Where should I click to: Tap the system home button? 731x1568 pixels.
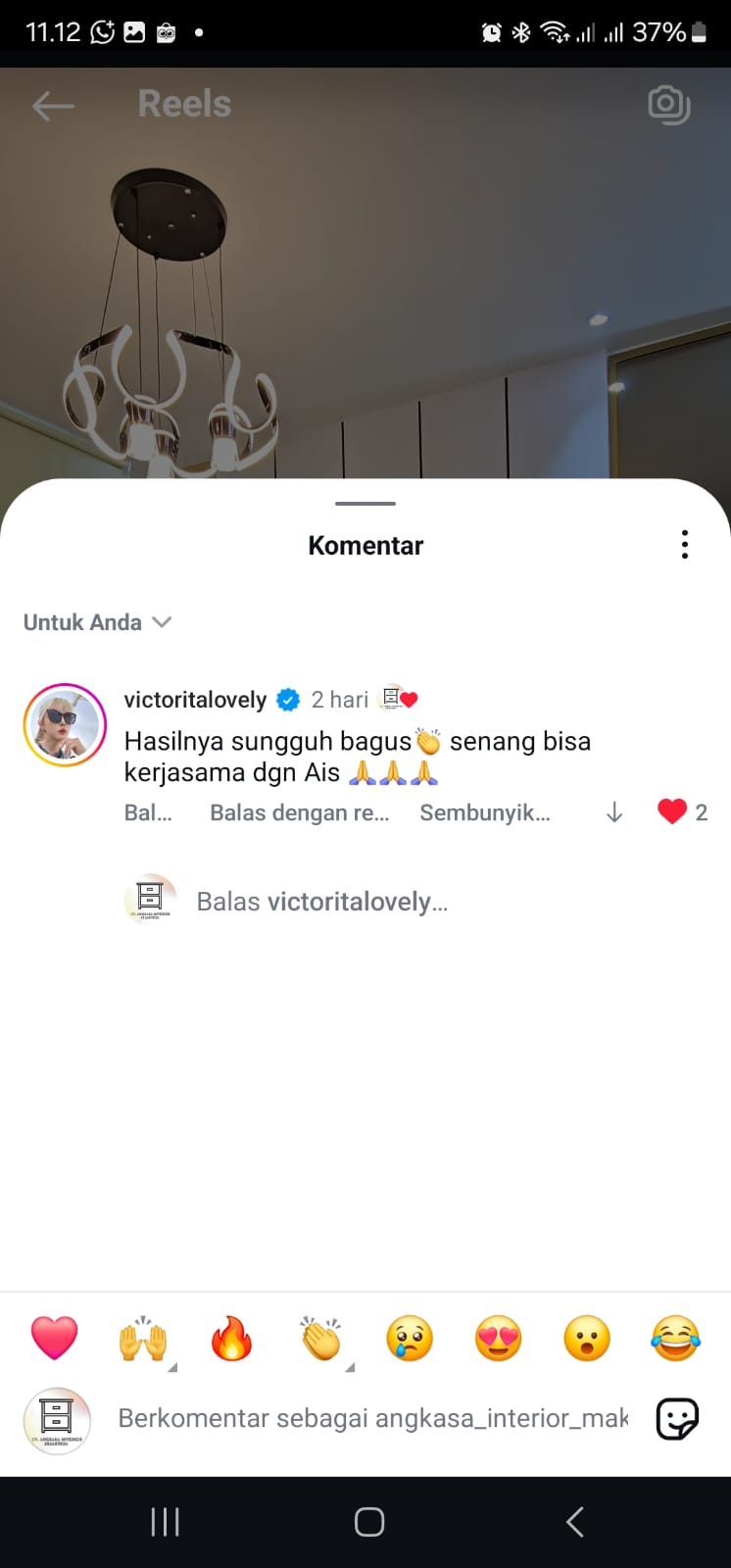(368, 1522)
